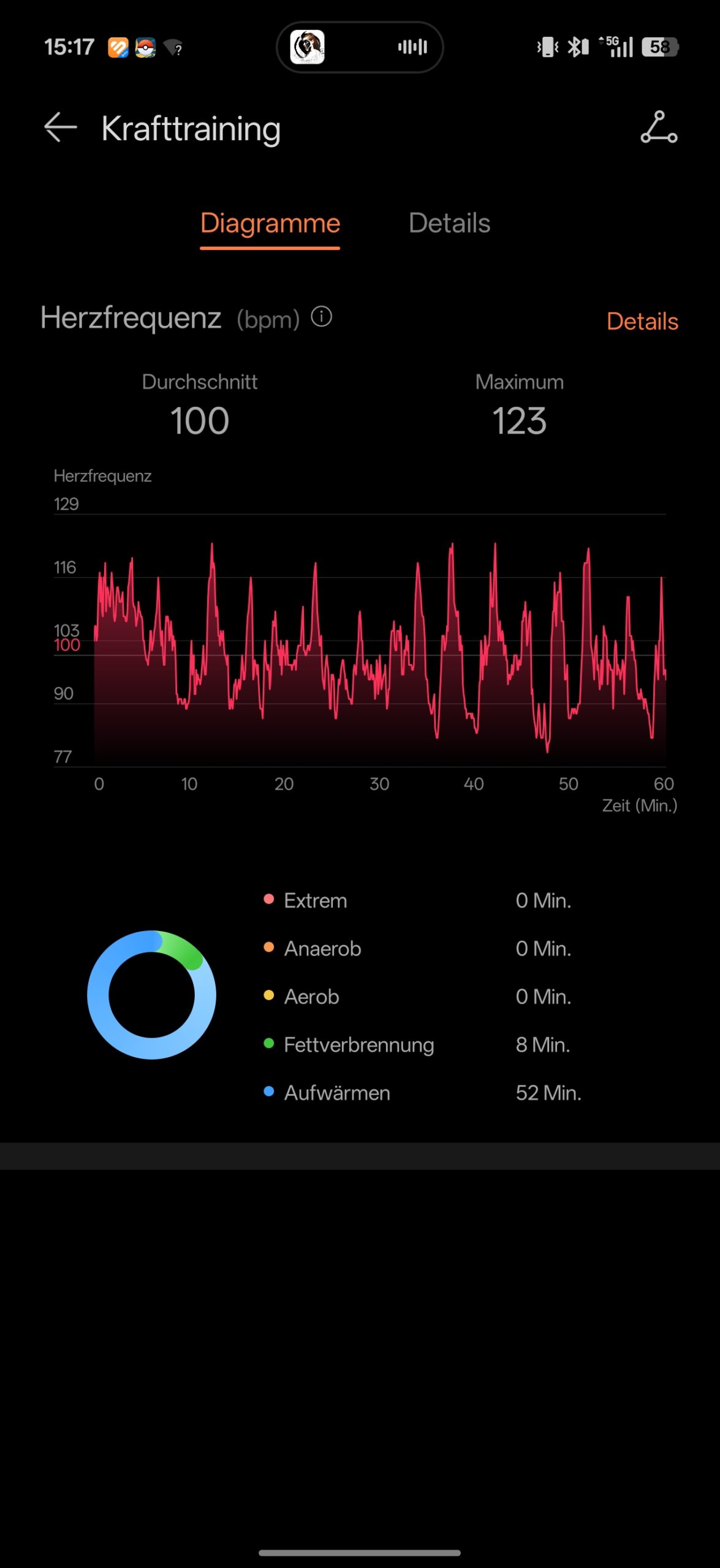This screenshot has width=720, height=1568.
Task: Open Herzfrequenz Details link
Action: [642, 322]
